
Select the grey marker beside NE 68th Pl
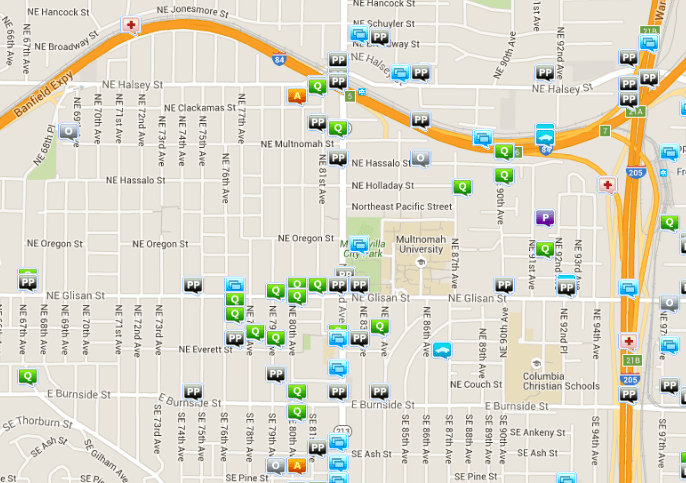tap(69, 130)
